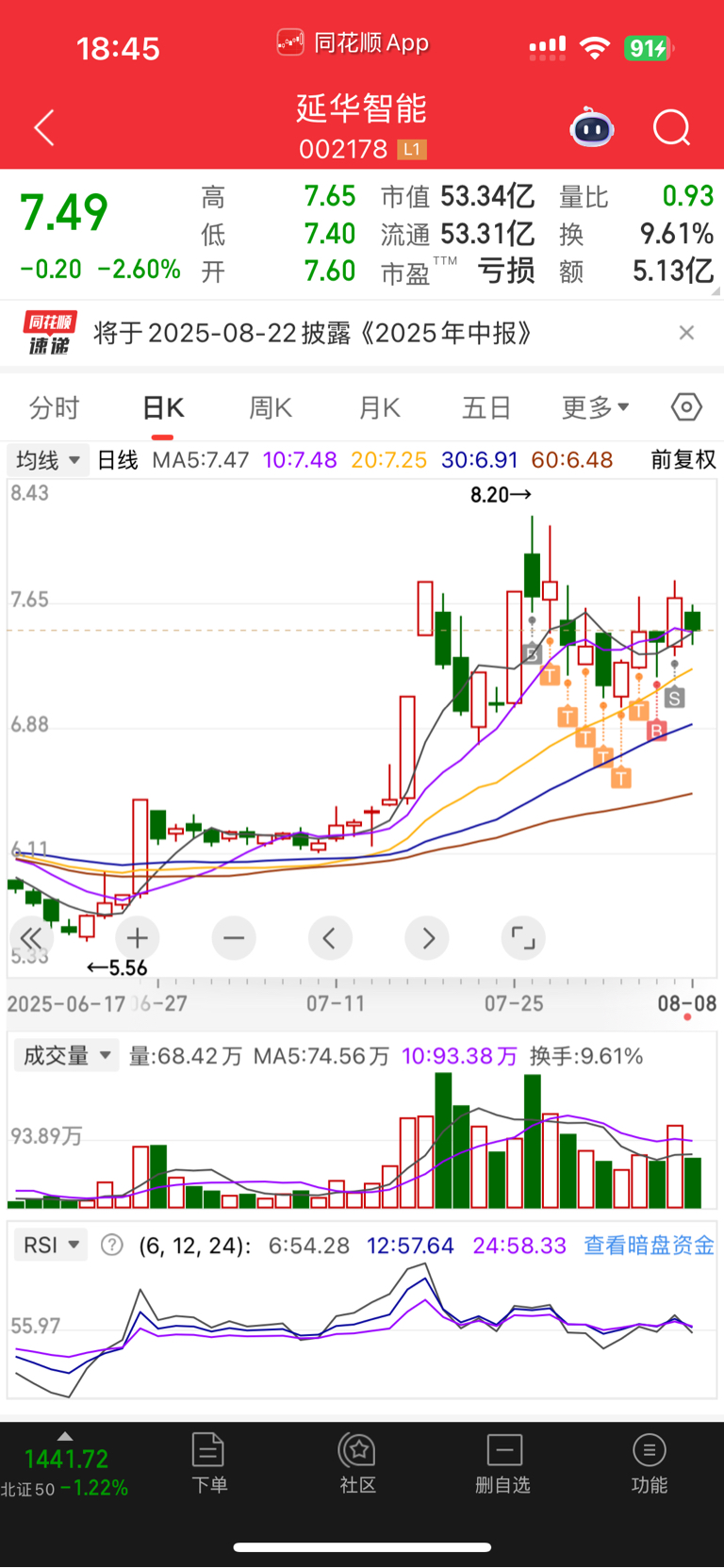This screenshot has width=724, height=1568.
Task: Open the 成交量 indicator dropdown
Action: (x=66, y=1056)
